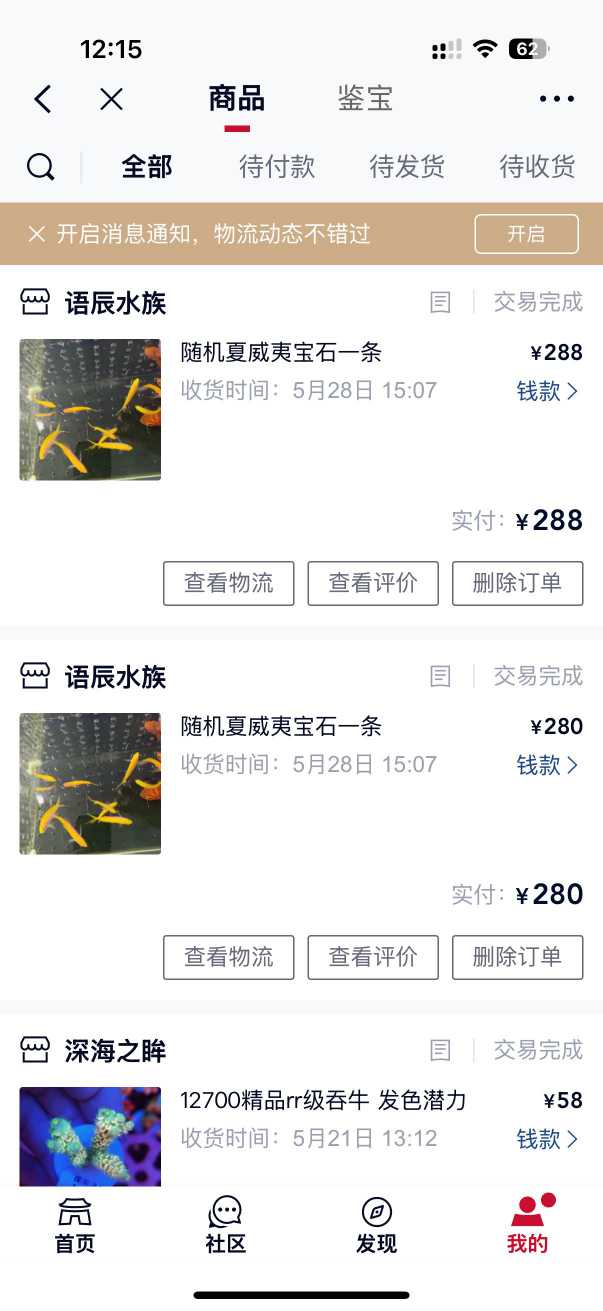Switch to the 鉴宝 tab

365,99
